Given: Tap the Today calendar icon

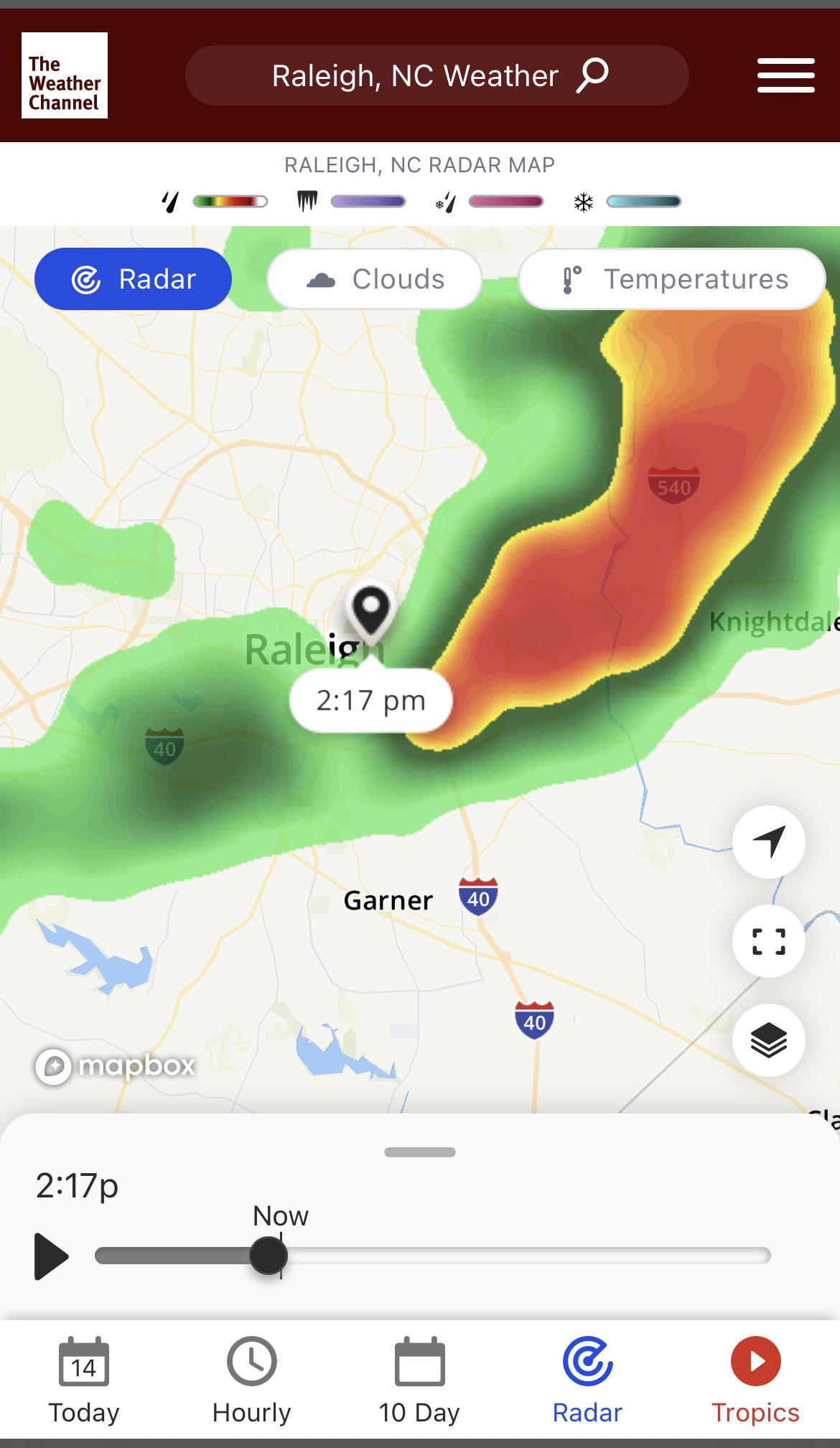Looking at the screenshot, I should [x=83, y=1363].
